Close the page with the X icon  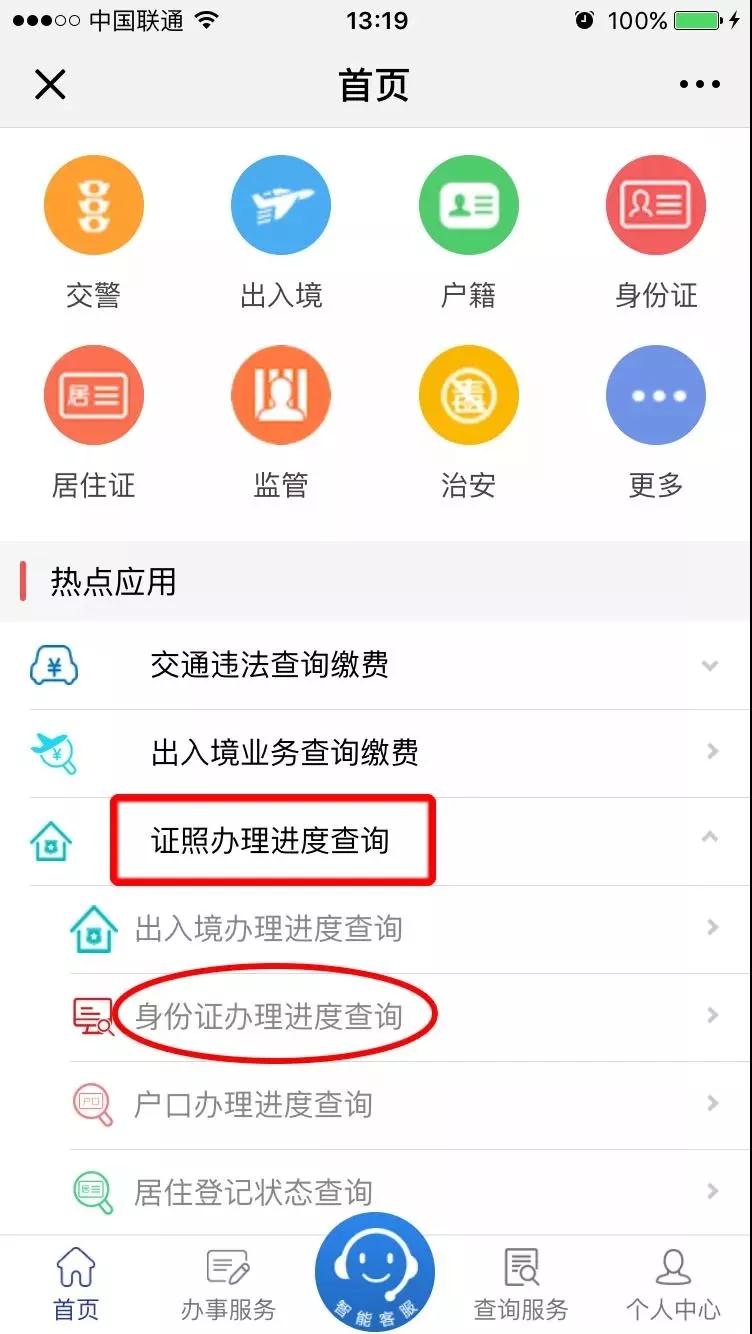point(50,85)
